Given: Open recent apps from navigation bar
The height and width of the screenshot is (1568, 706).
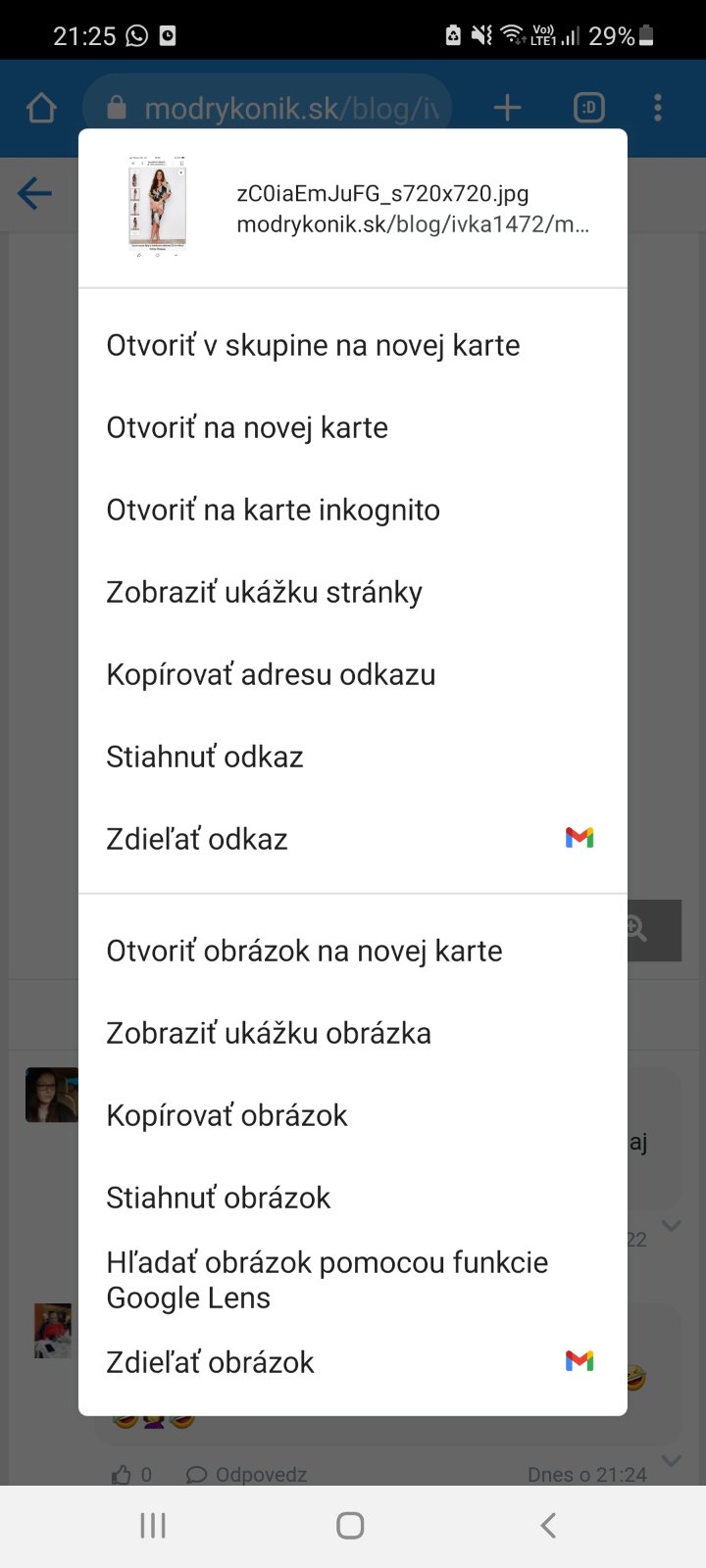Looking at the screenshot, I should click(153, 1526).
